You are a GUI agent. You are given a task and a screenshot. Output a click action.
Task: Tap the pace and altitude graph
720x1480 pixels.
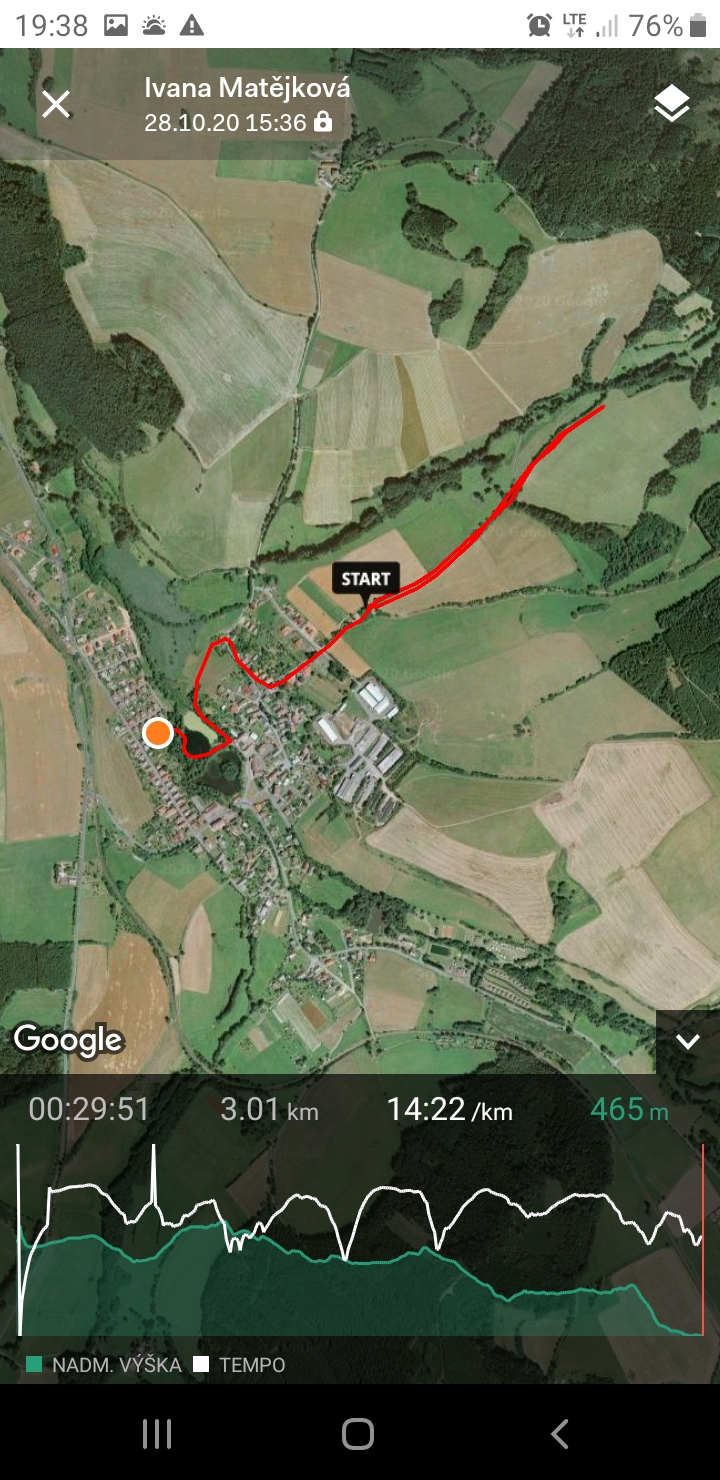[x=360, y=1239]
